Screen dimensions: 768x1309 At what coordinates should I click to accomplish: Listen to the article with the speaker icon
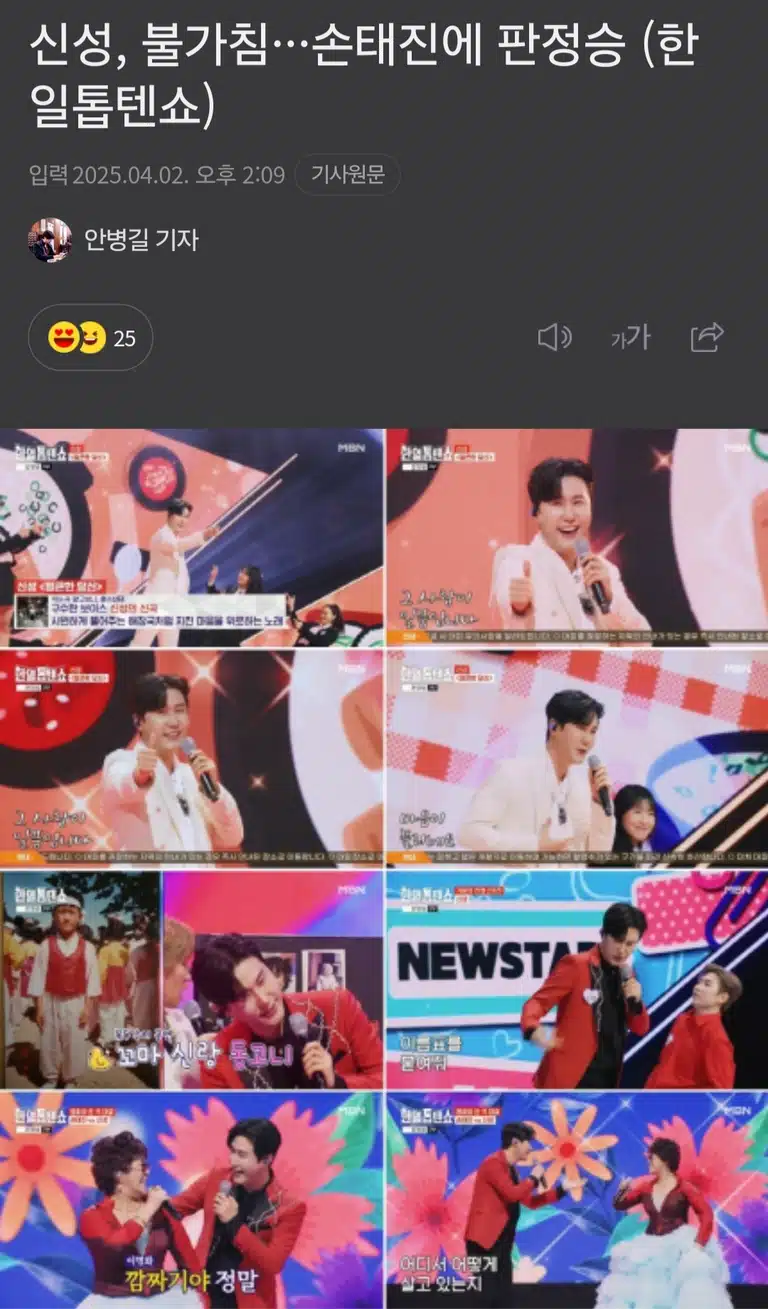(x=554, y=338)
